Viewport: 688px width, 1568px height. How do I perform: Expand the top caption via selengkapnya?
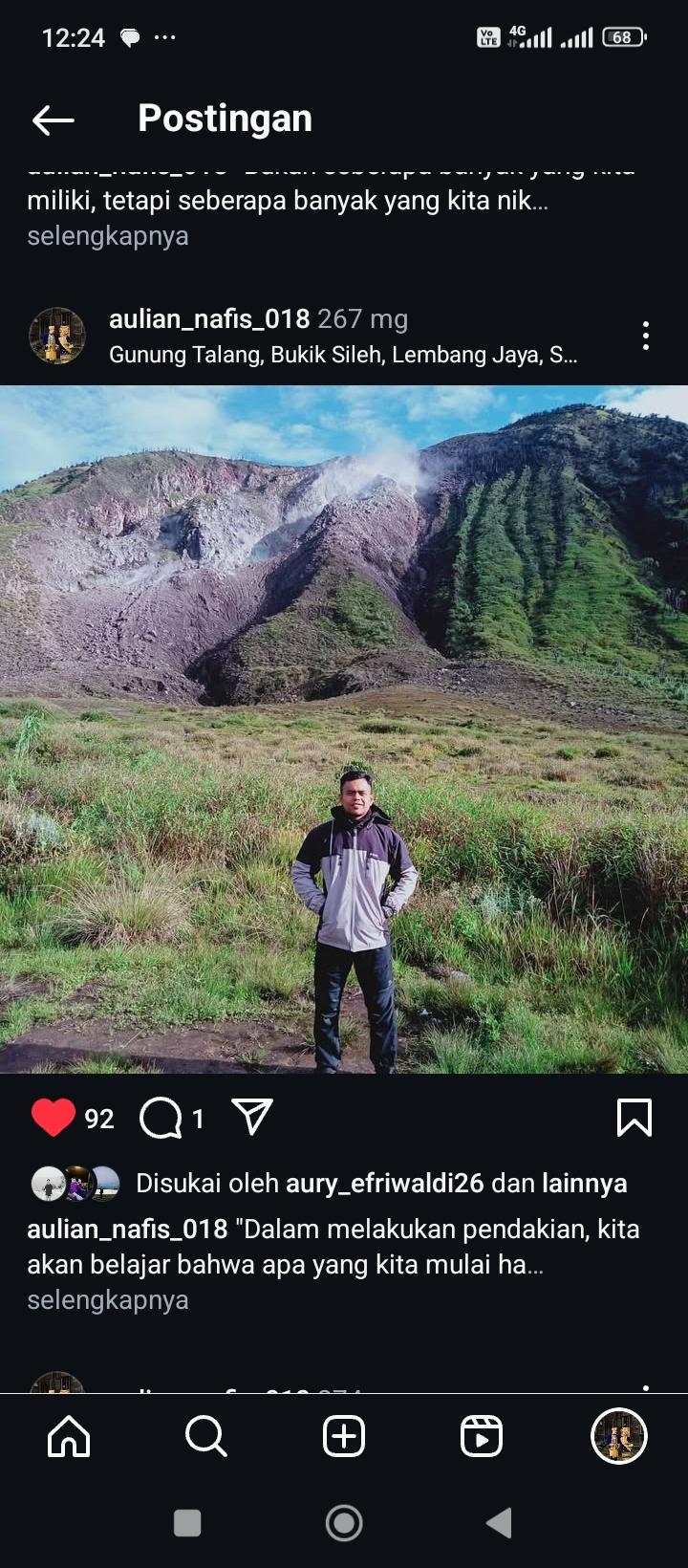(107, 236)
